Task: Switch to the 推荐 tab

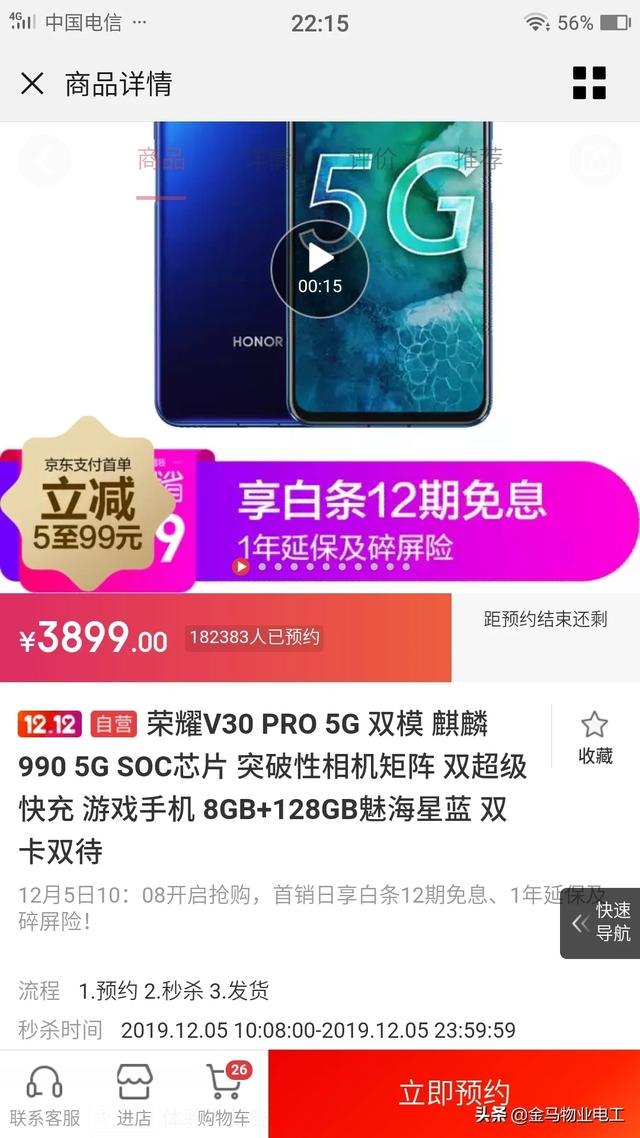Action: (x=479, y=159)
